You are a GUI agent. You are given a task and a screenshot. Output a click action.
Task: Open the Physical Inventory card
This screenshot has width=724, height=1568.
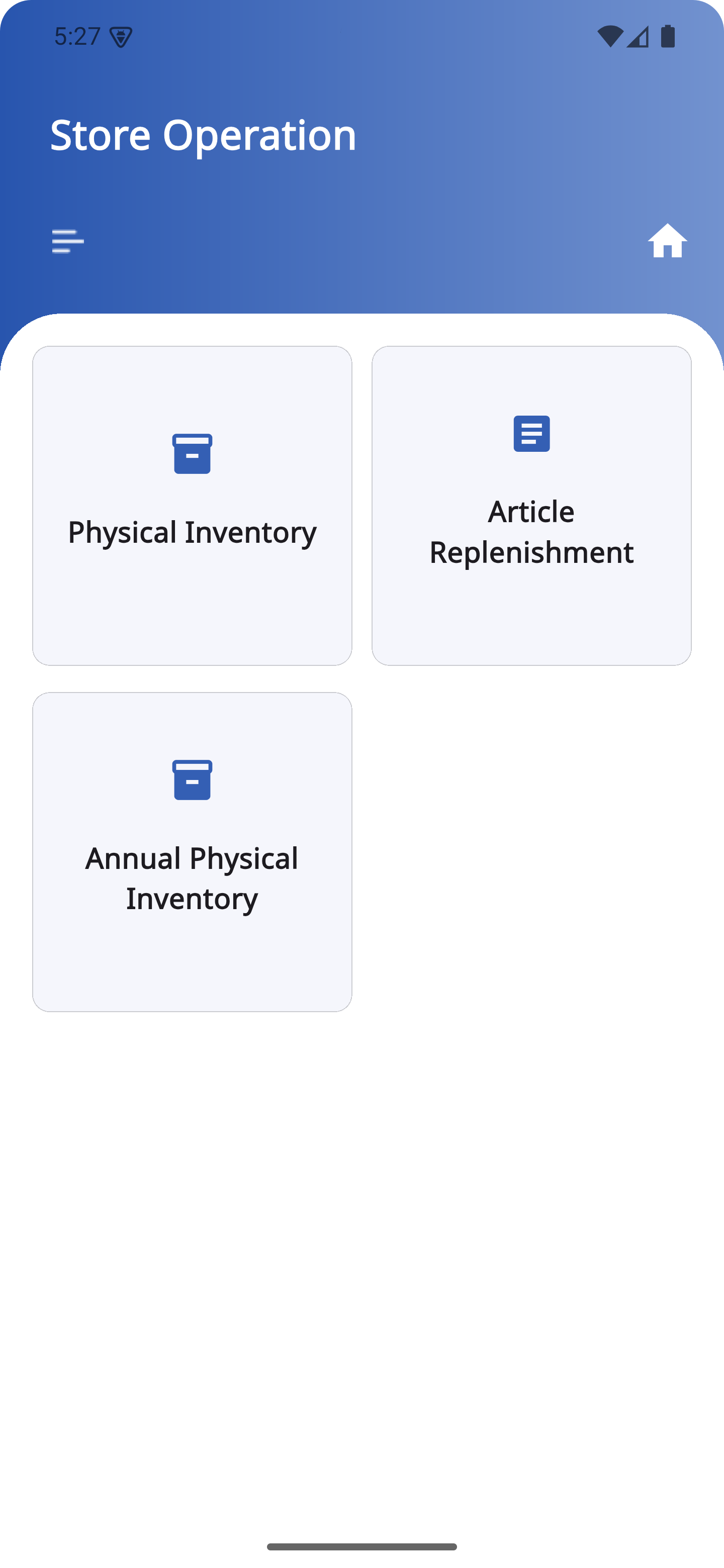click(x=192, y=505)
